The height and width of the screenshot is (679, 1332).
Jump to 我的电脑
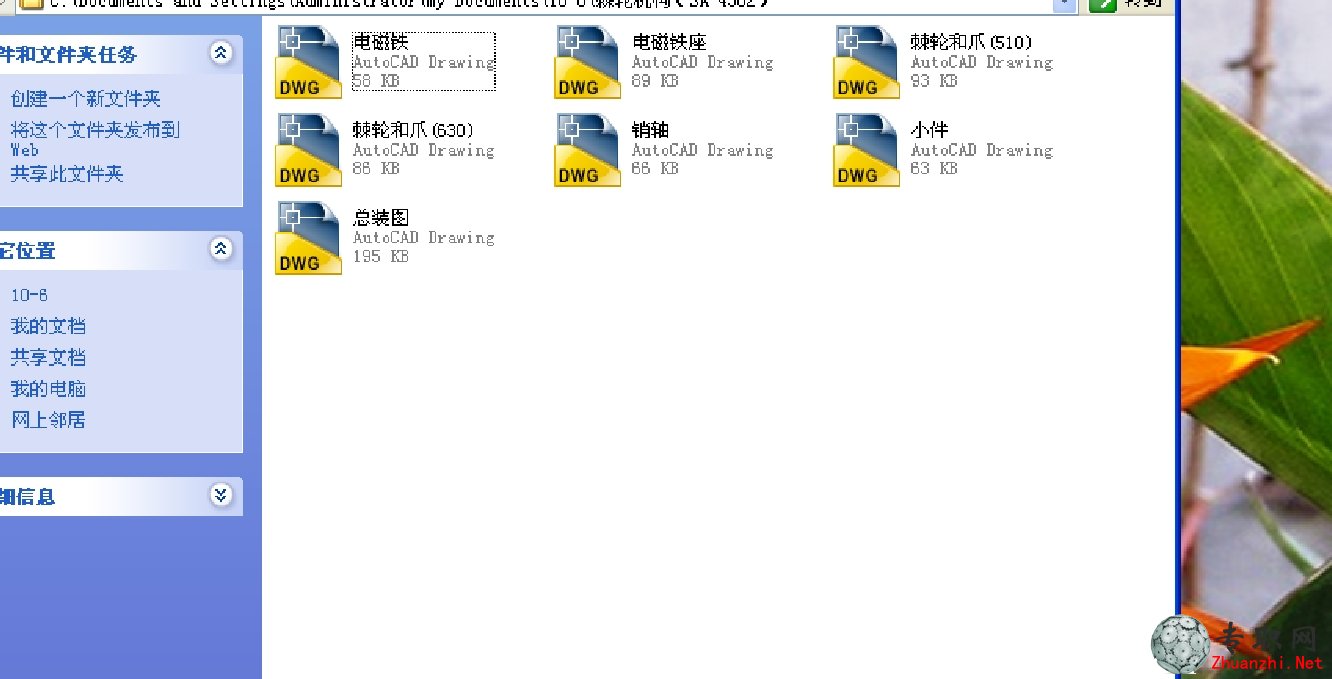tap(48, 389)
